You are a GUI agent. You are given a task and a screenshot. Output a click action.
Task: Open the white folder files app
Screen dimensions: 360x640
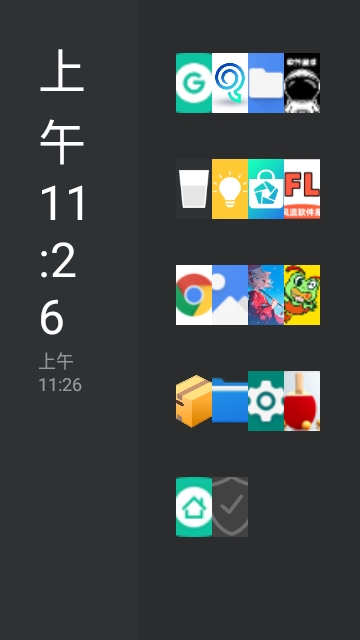click(266, 83)
